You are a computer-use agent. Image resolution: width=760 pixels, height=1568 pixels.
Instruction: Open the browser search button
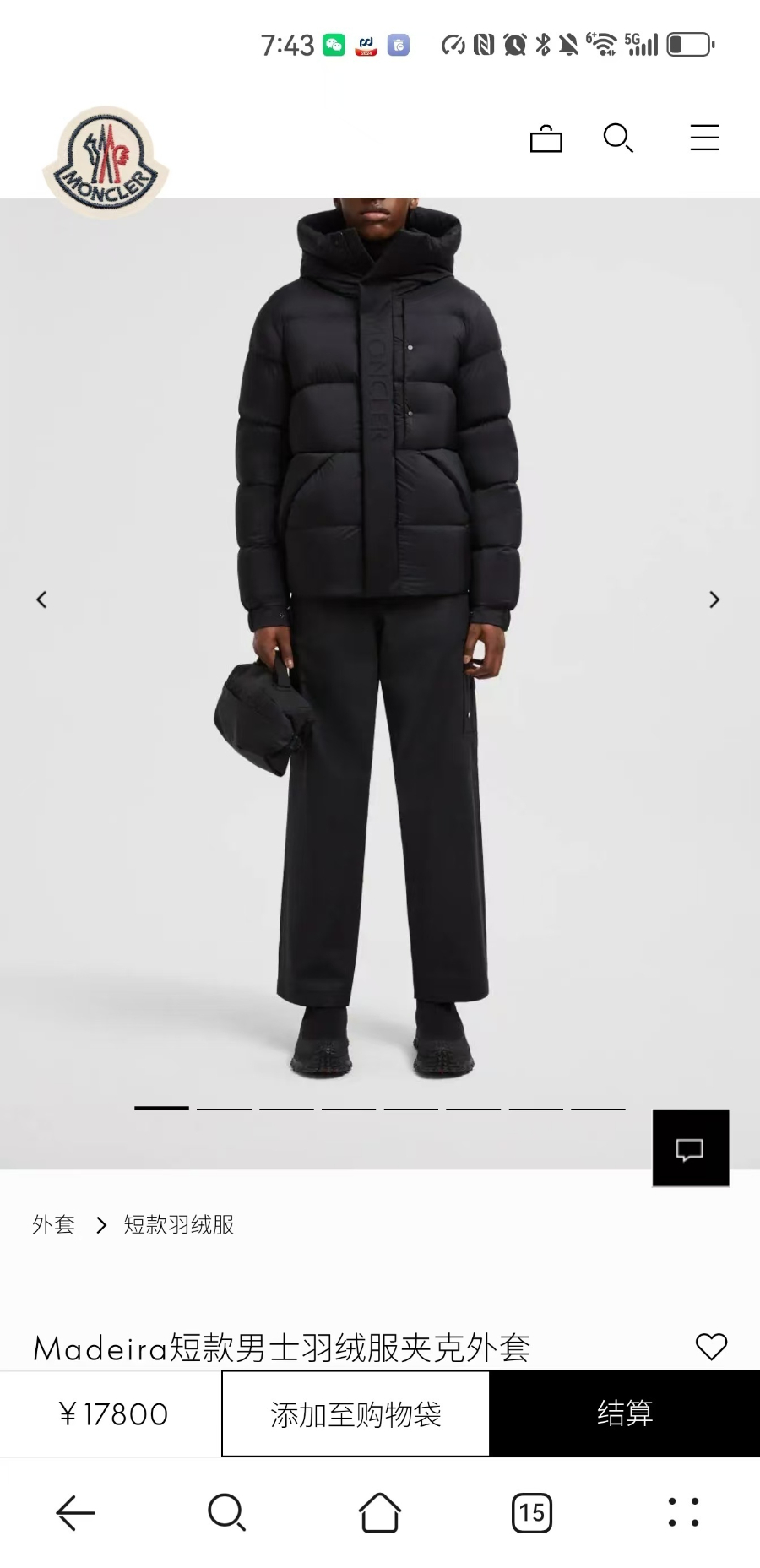point(226,1512)
